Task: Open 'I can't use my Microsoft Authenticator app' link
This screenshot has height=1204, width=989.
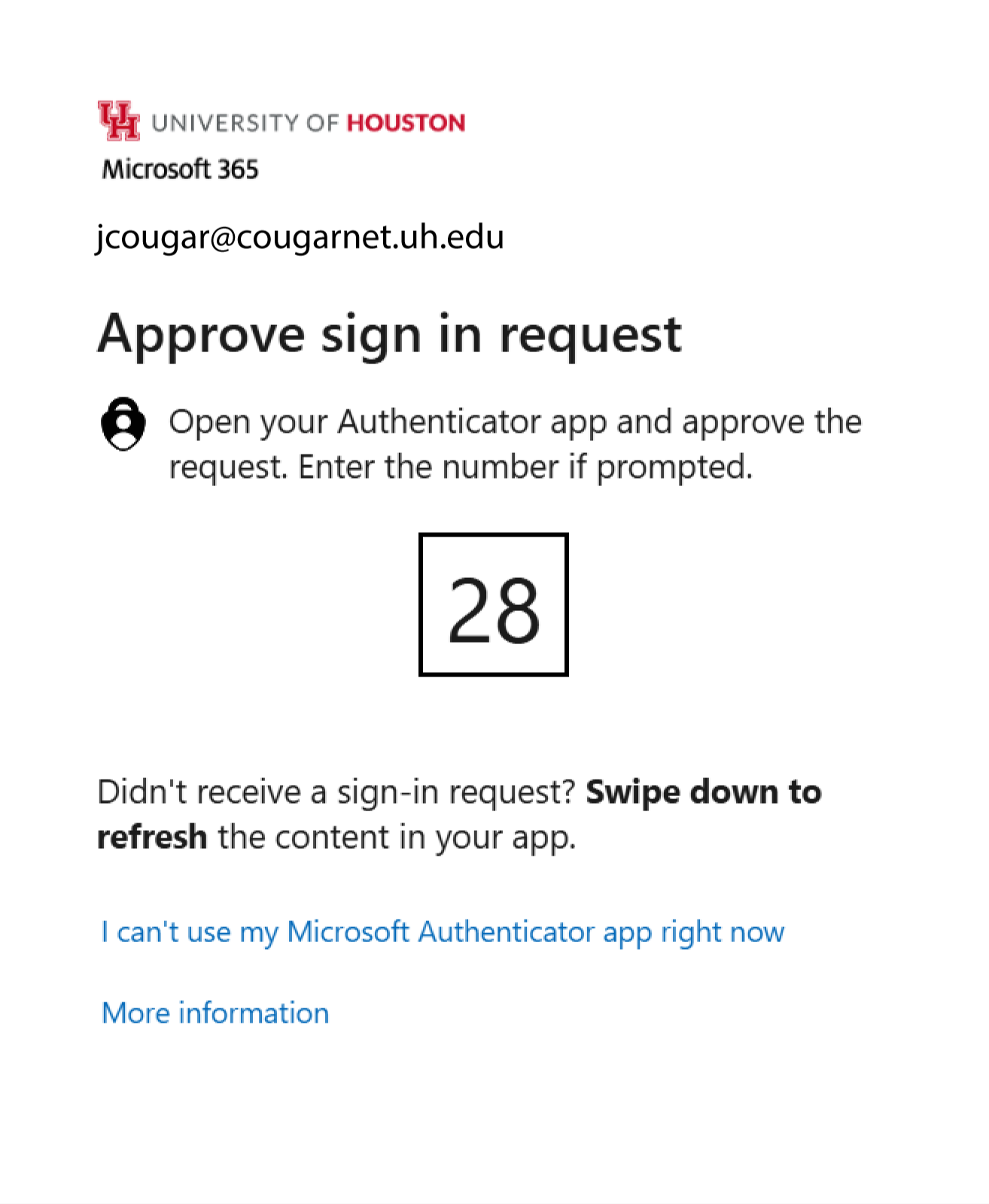Action: (x=443, y=932)
